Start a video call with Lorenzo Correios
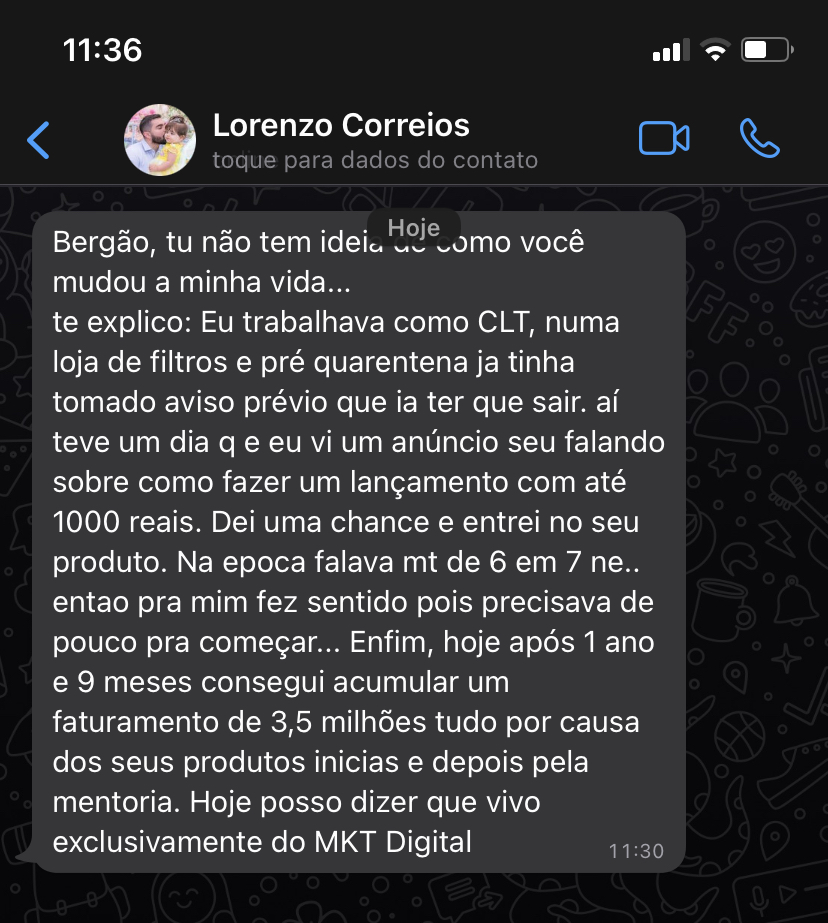828x923 pixels. (x=664, y=139)
